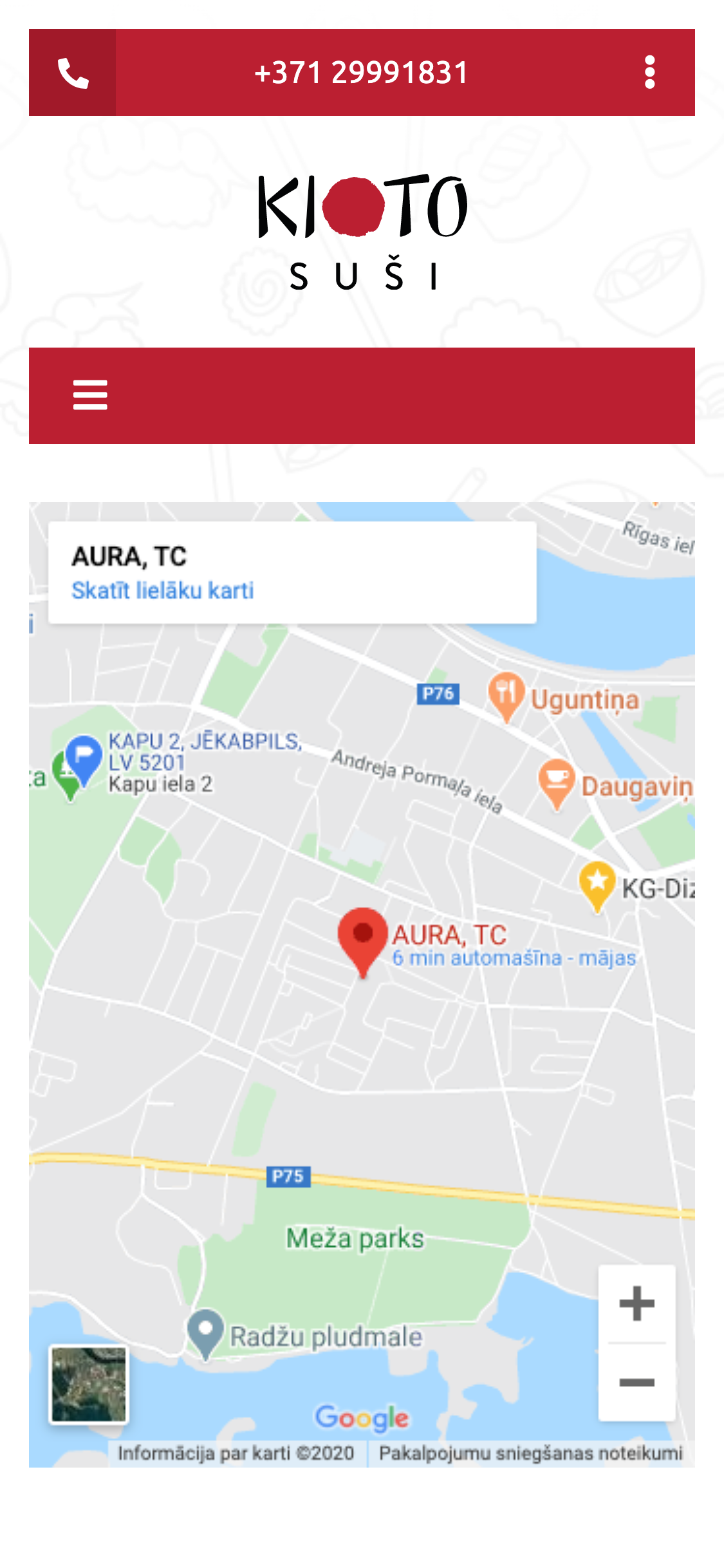Zoom out of the map
Viewport: 724px width, 1568px height.
[x=636, y=1382]
